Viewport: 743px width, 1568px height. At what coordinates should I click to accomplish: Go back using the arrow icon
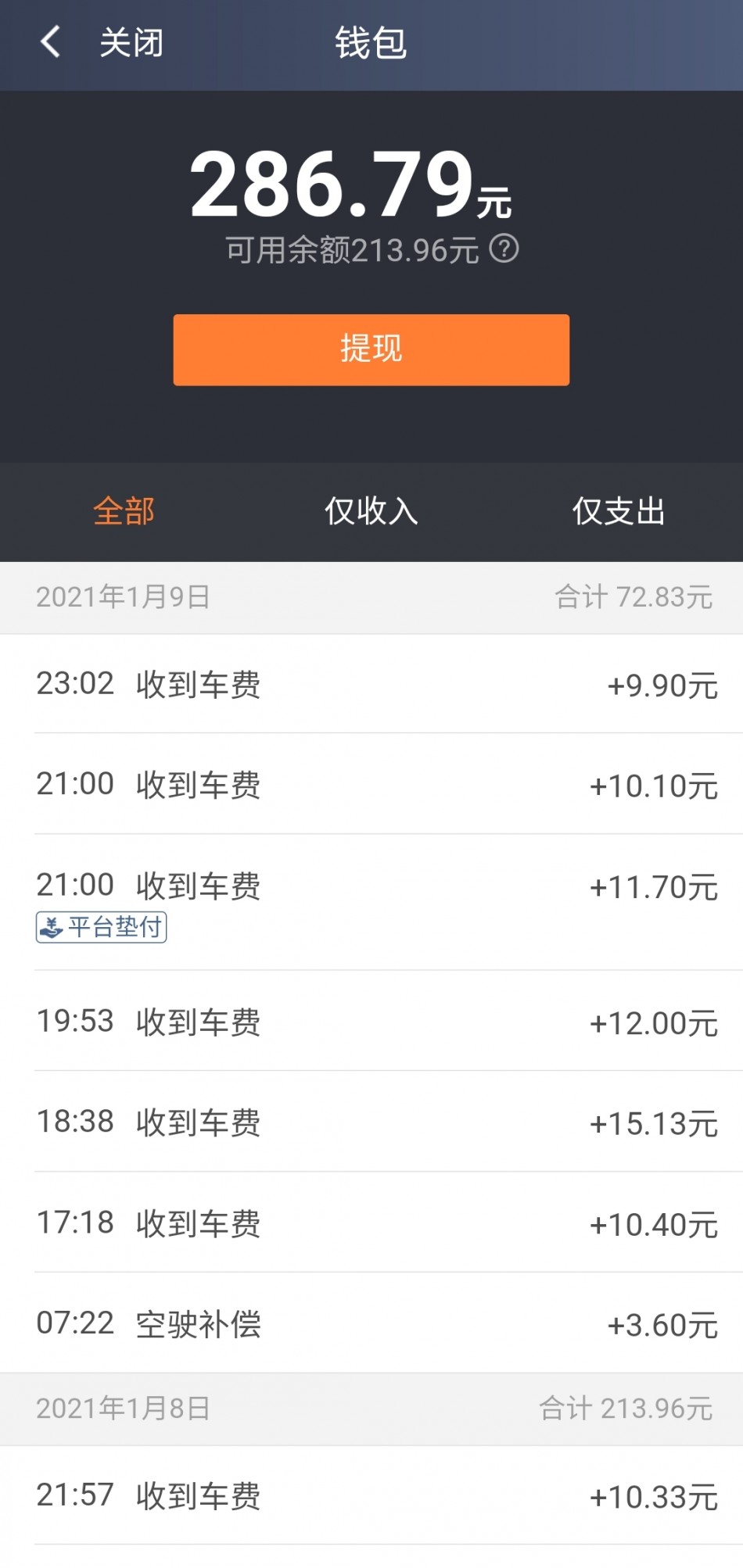pyautogui.click(x=51, y=42)
